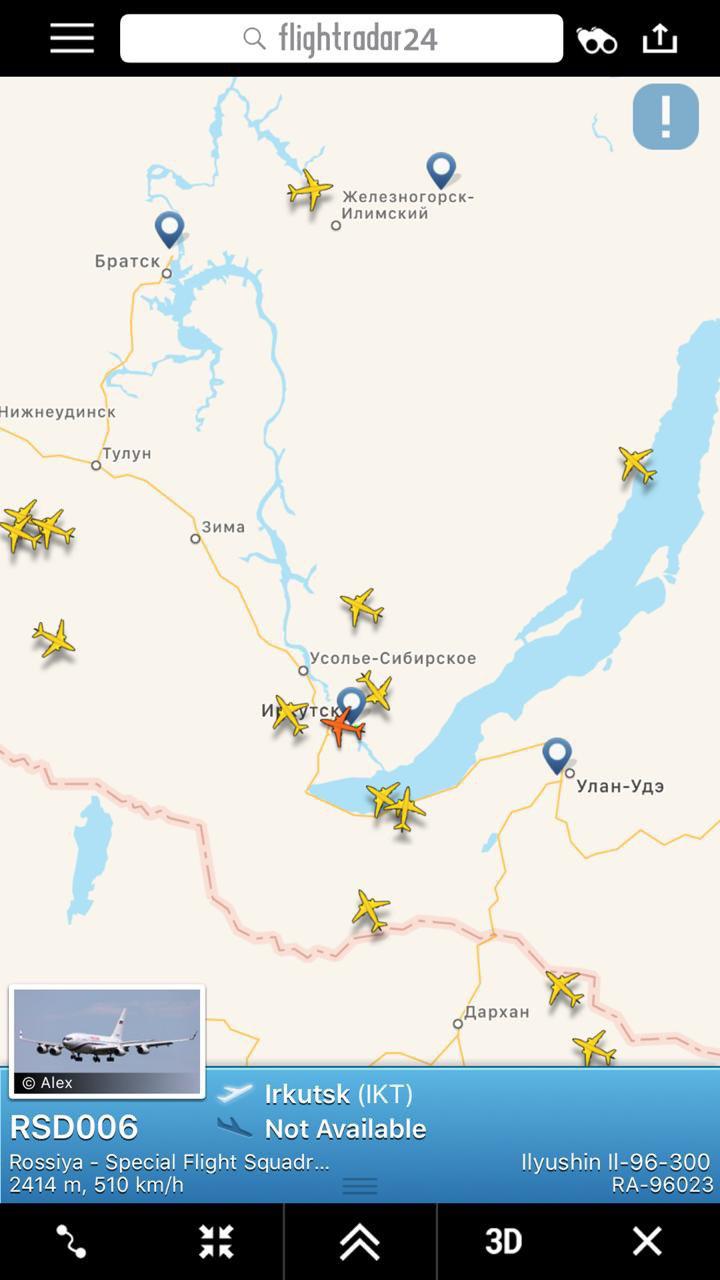Switch to 3D view
The width and height of the screenshot is (720, 1280).
point(503,1241)
